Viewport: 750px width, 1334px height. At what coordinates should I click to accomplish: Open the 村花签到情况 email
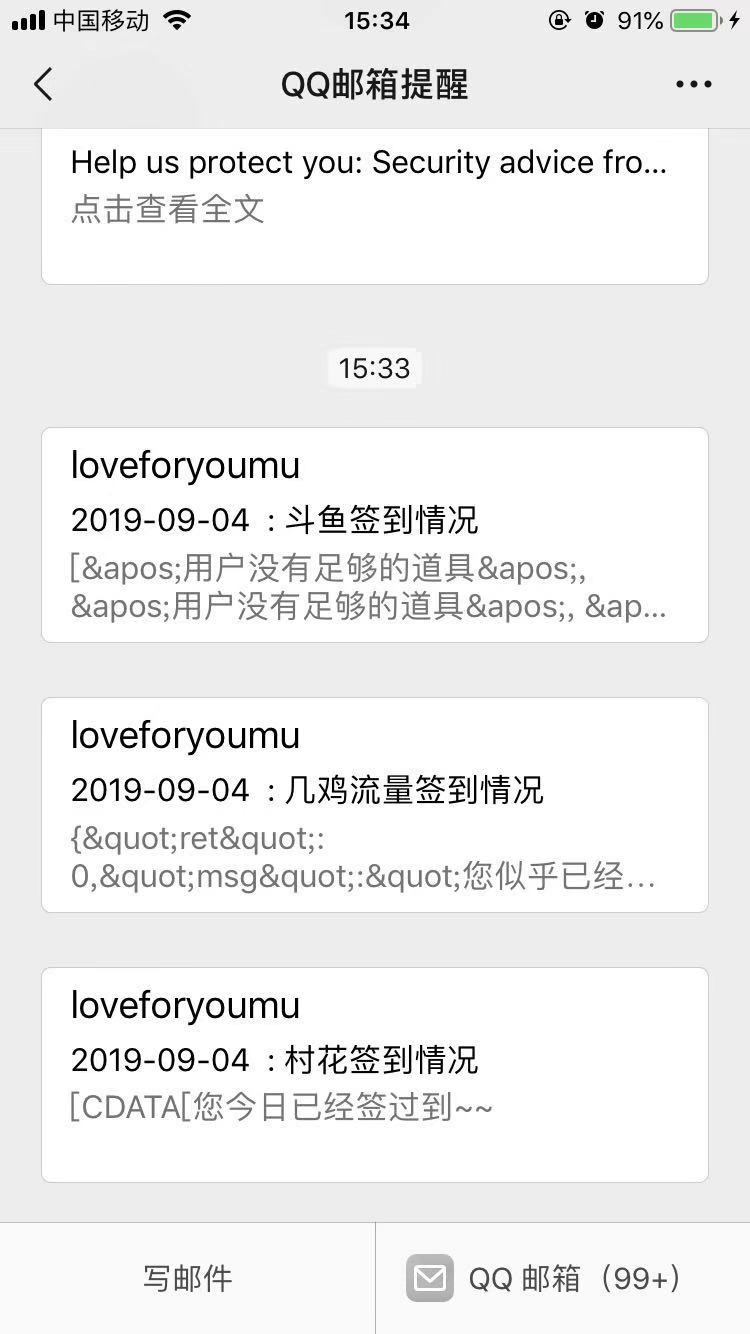click(x=374, y=1075)
